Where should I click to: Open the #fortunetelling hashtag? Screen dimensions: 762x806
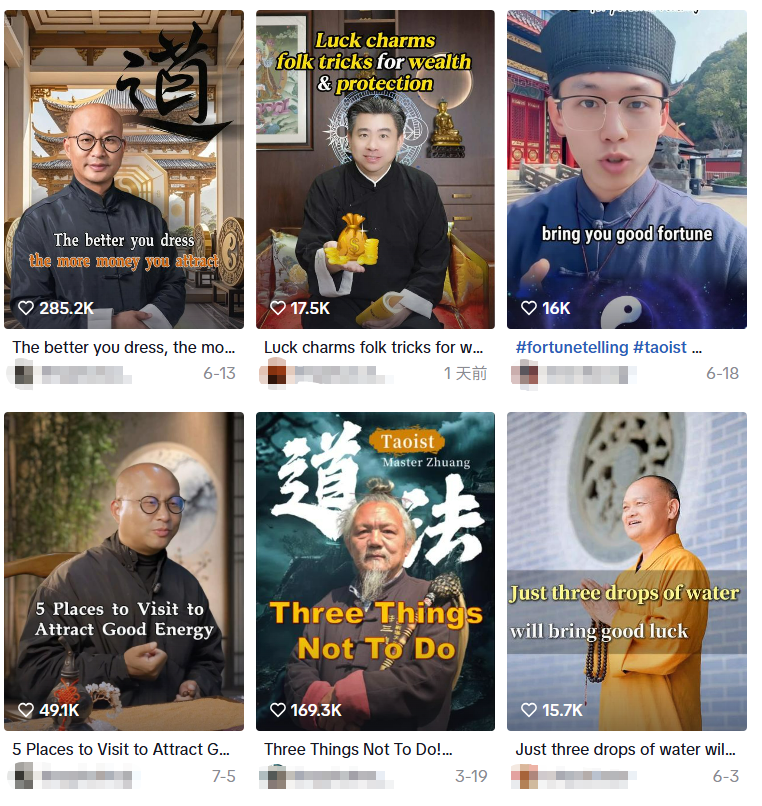click(571, 347)
